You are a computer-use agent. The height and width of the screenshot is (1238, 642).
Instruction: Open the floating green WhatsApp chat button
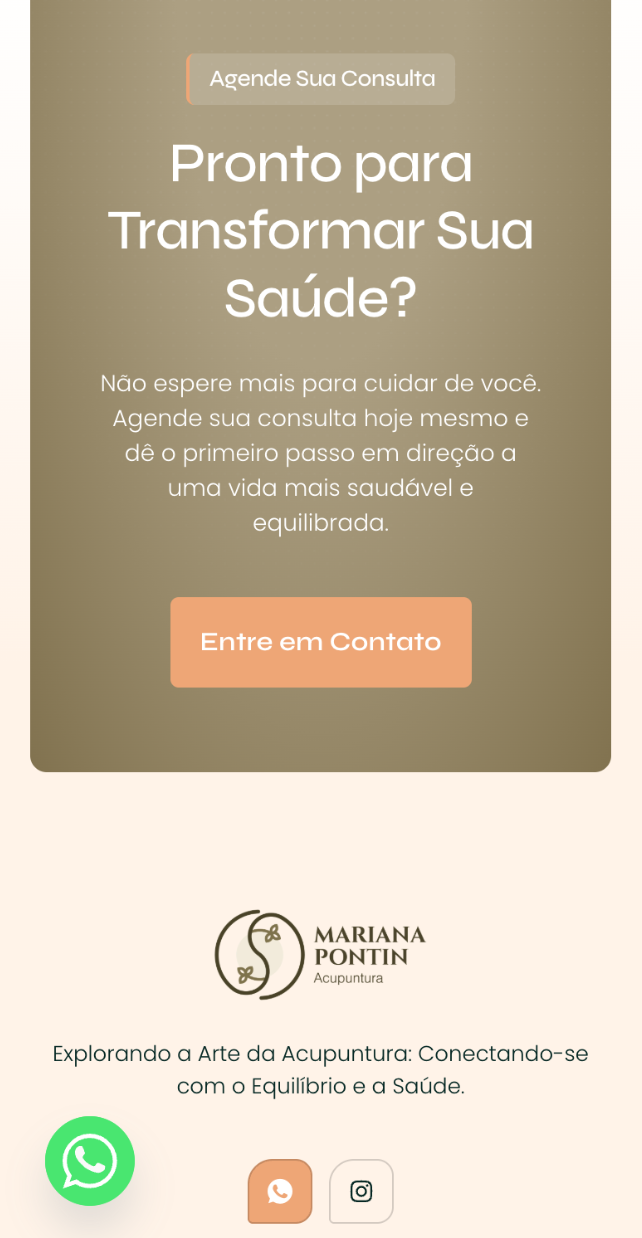click(90, 1161)
